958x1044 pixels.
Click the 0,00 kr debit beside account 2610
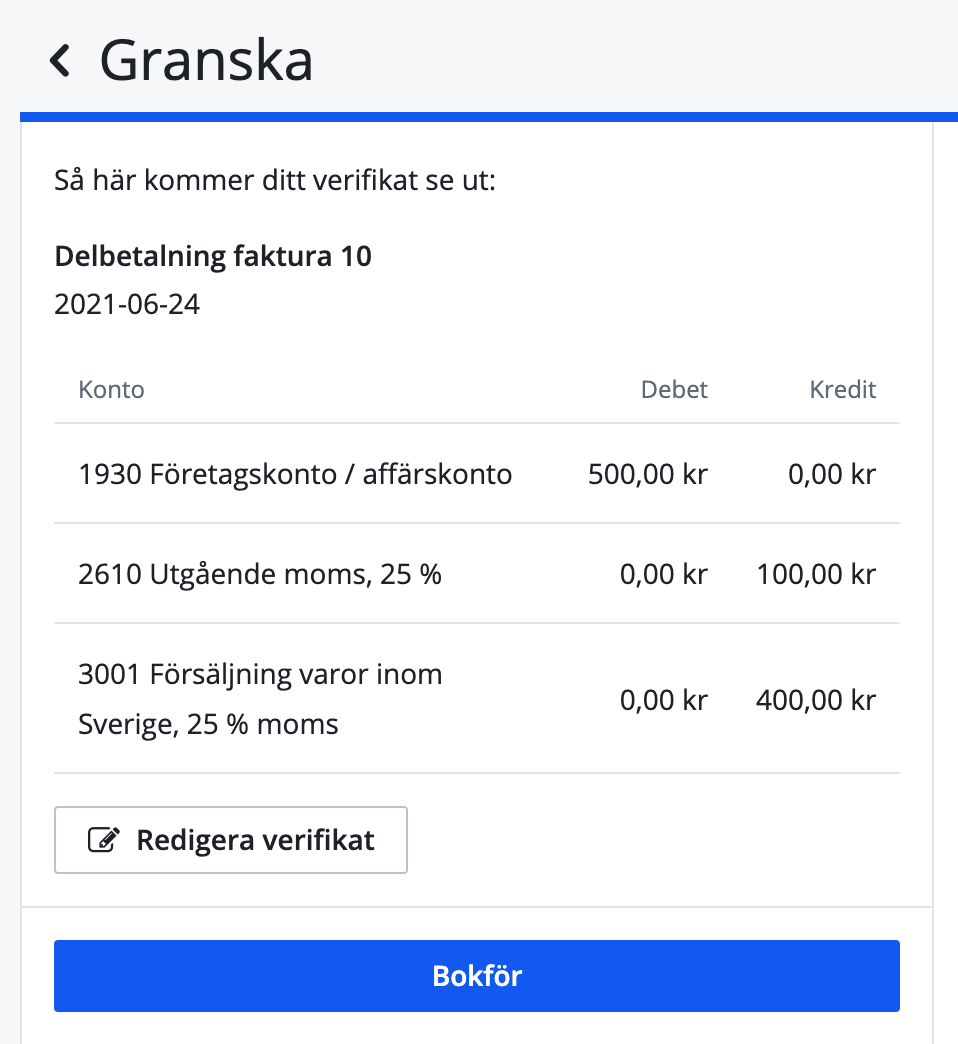click(x=663, y=574)
